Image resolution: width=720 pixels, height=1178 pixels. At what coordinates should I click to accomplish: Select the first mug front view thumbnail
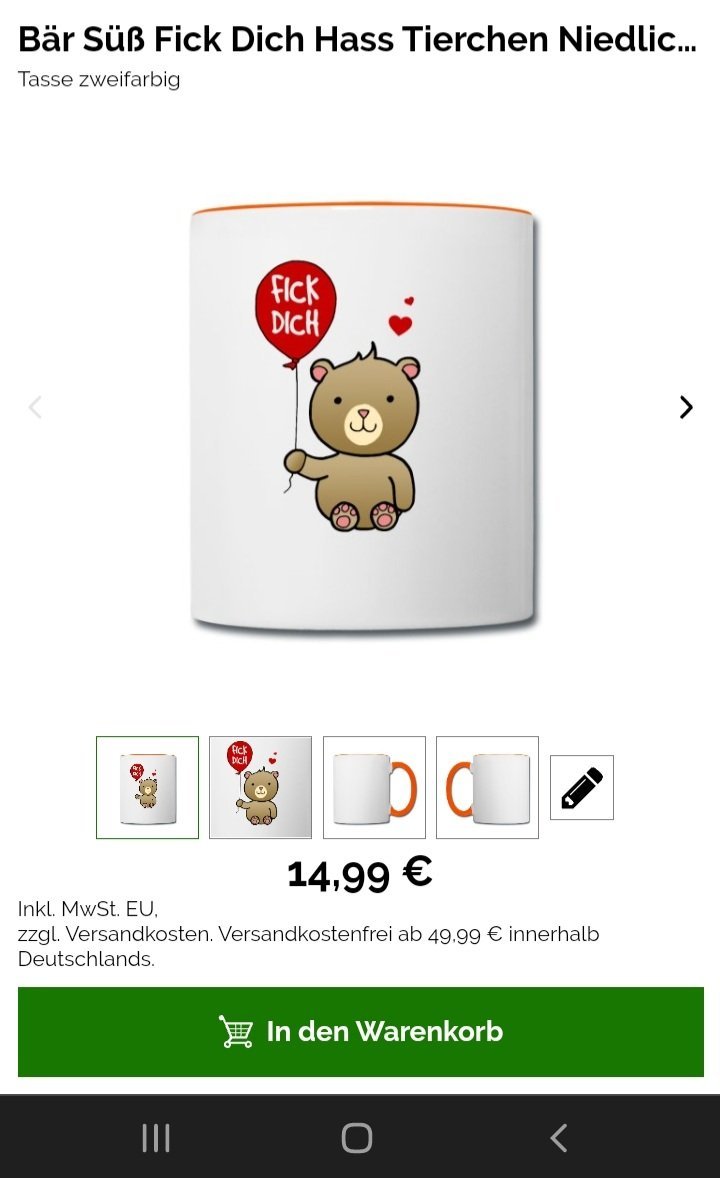click(x=147, y=787)
